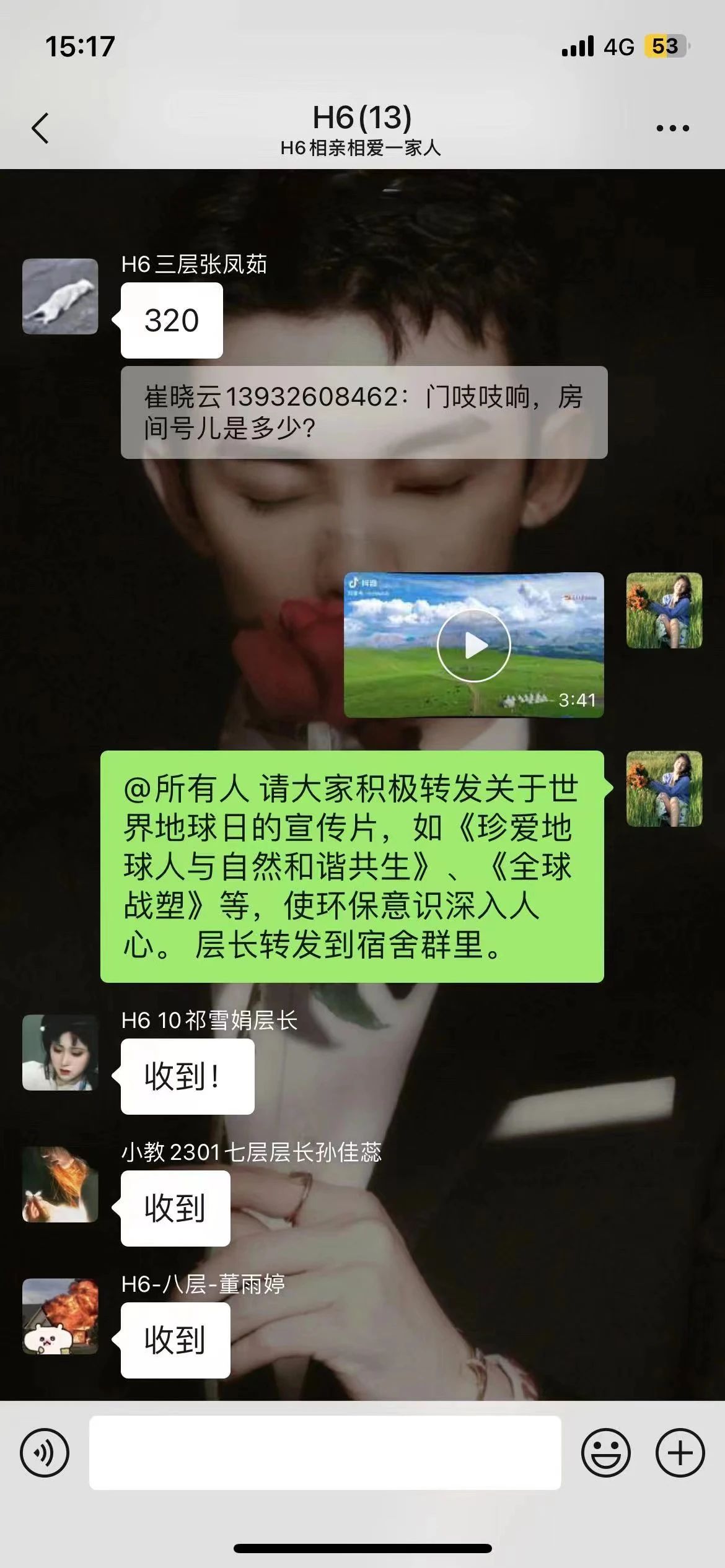Open the group chat's three-dot menu
Screen dimensions: 725x1568
coord(672,128)
